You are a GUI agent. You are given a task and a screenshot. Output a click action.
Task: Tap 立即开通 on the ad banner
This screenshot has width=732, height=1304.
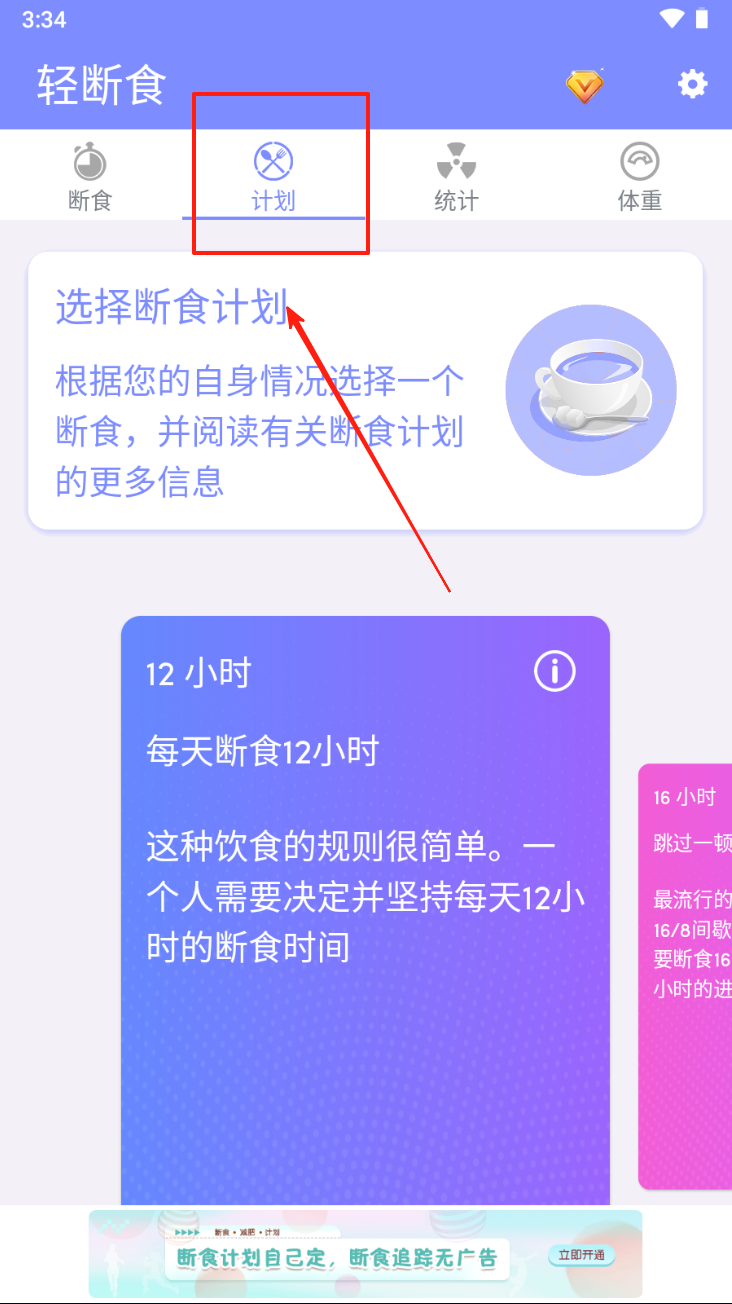581,1255
